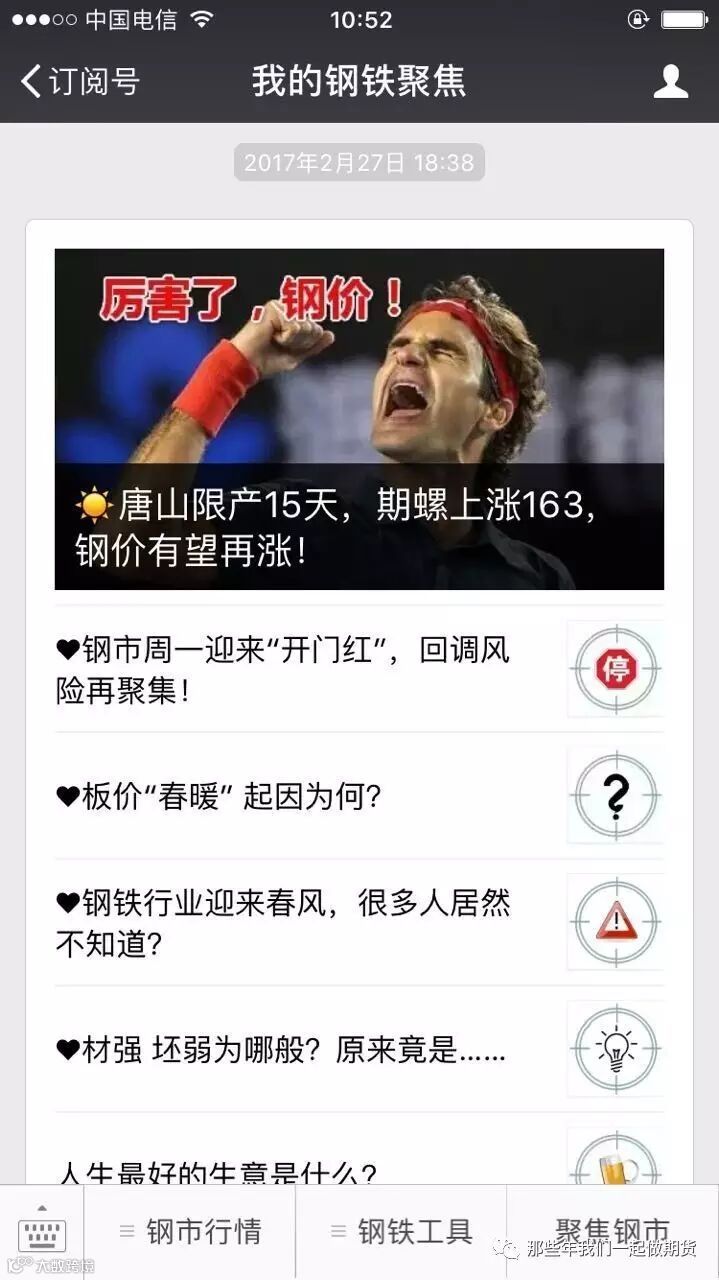This screenshot has width=719, height=1280.
Task: Open article 钢市周一迎来“开门红”
Action: [x=300, y=669]
